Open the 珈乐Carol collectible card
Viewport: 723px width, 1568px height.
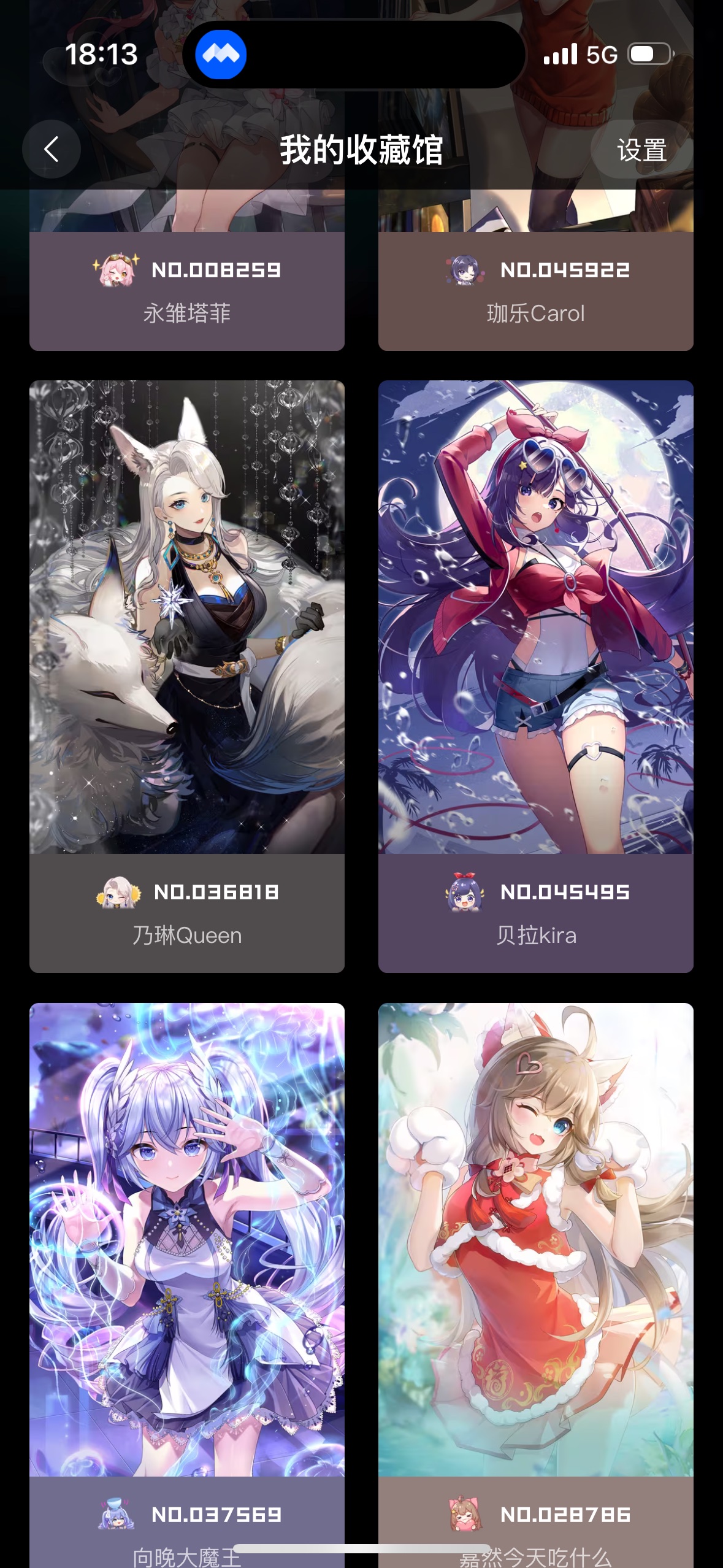click(x=535, y=290)
